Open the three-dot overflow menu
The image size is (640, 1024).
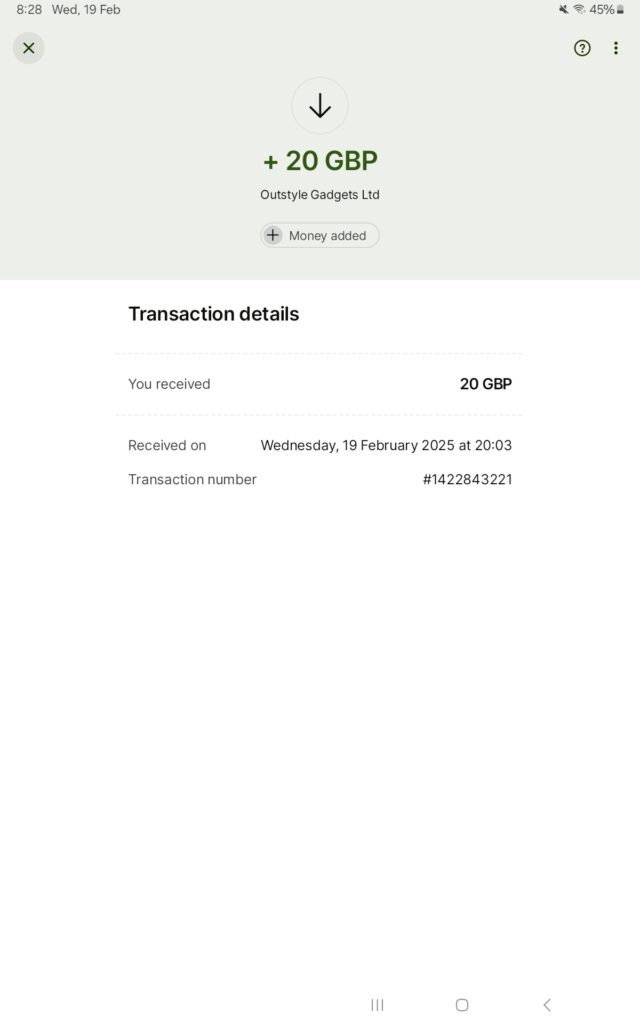click(616, 48)
